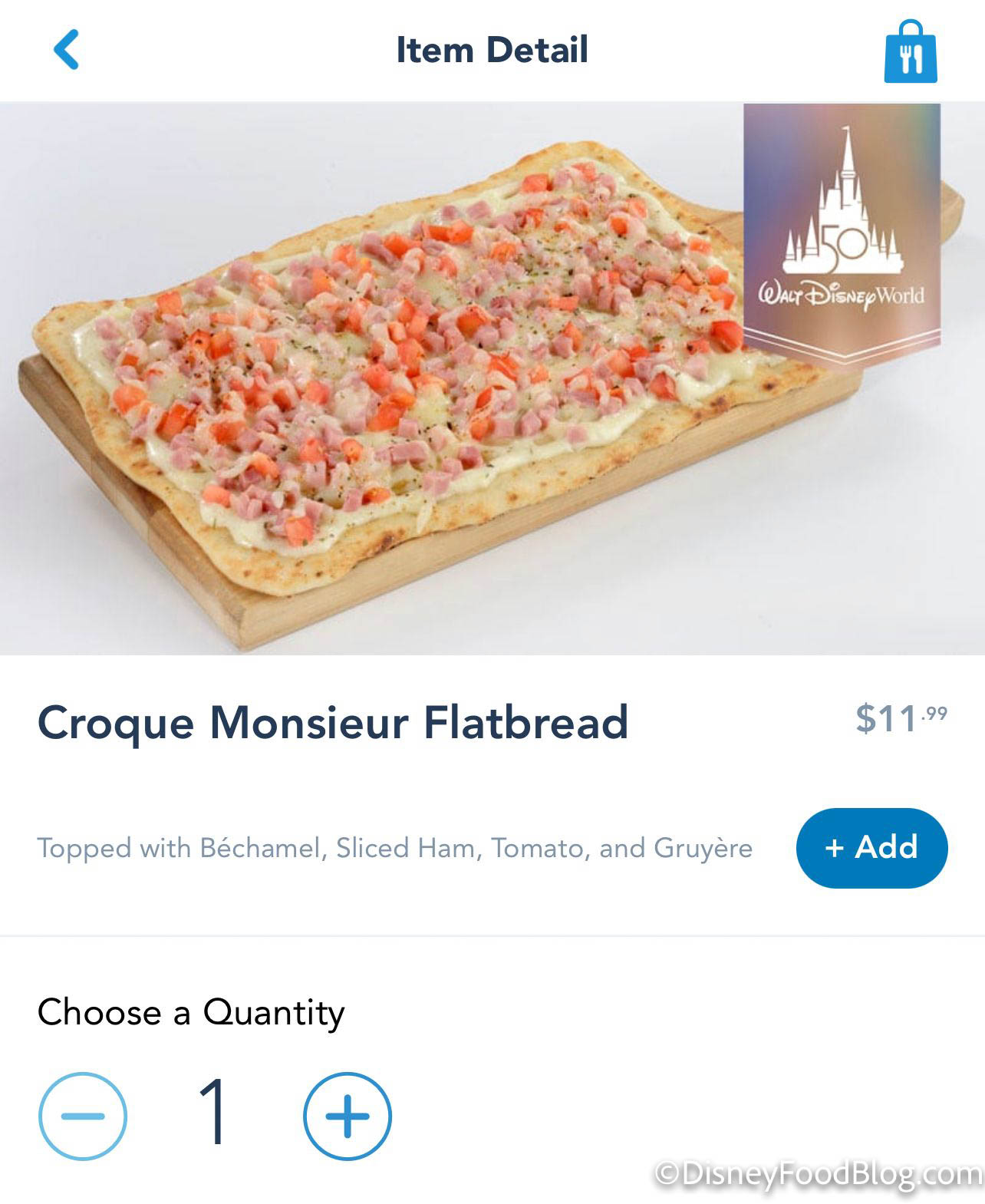Open the food order bag

click(911, 51)
